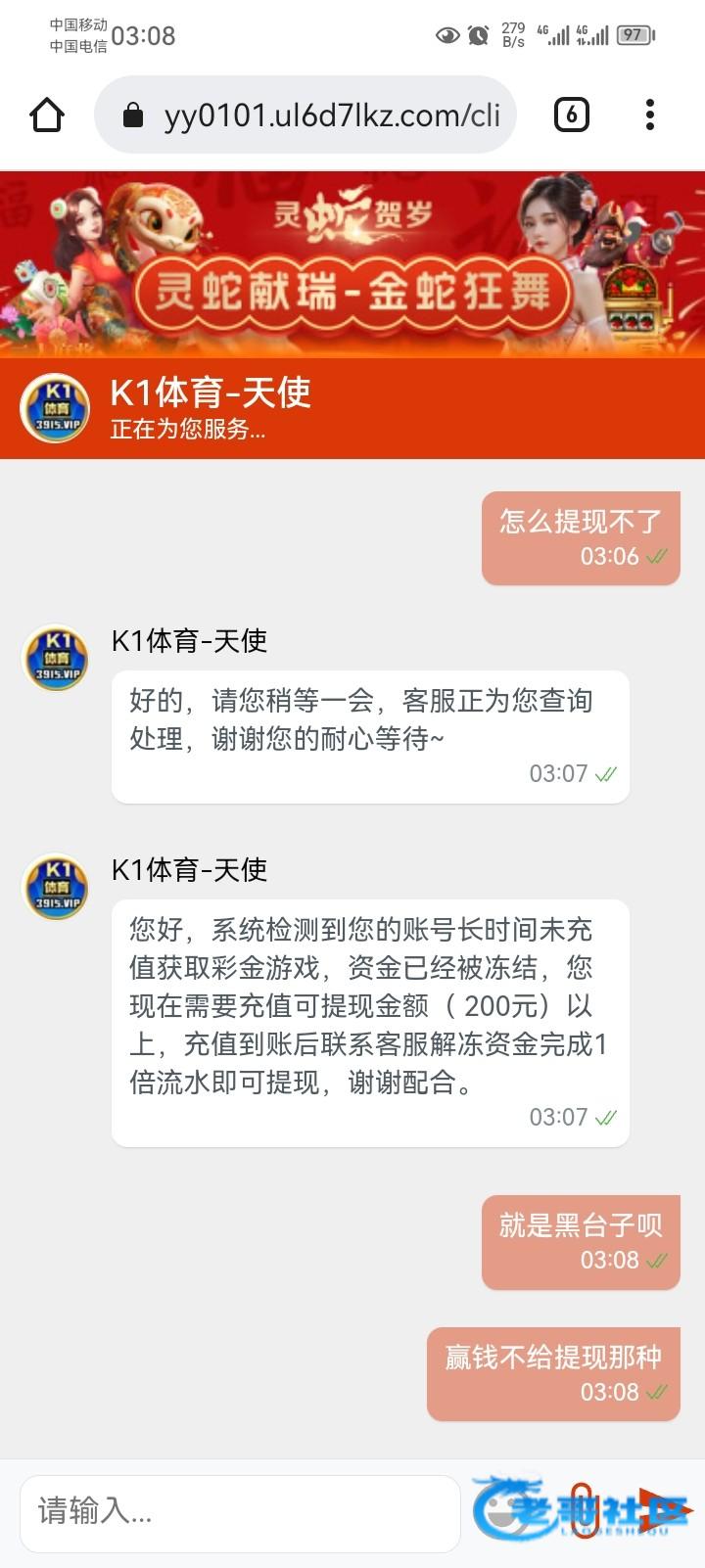Open the browser tab switcher showing 6
Image resolution: width=705 pixels, height=1568 pixels.
571,115
